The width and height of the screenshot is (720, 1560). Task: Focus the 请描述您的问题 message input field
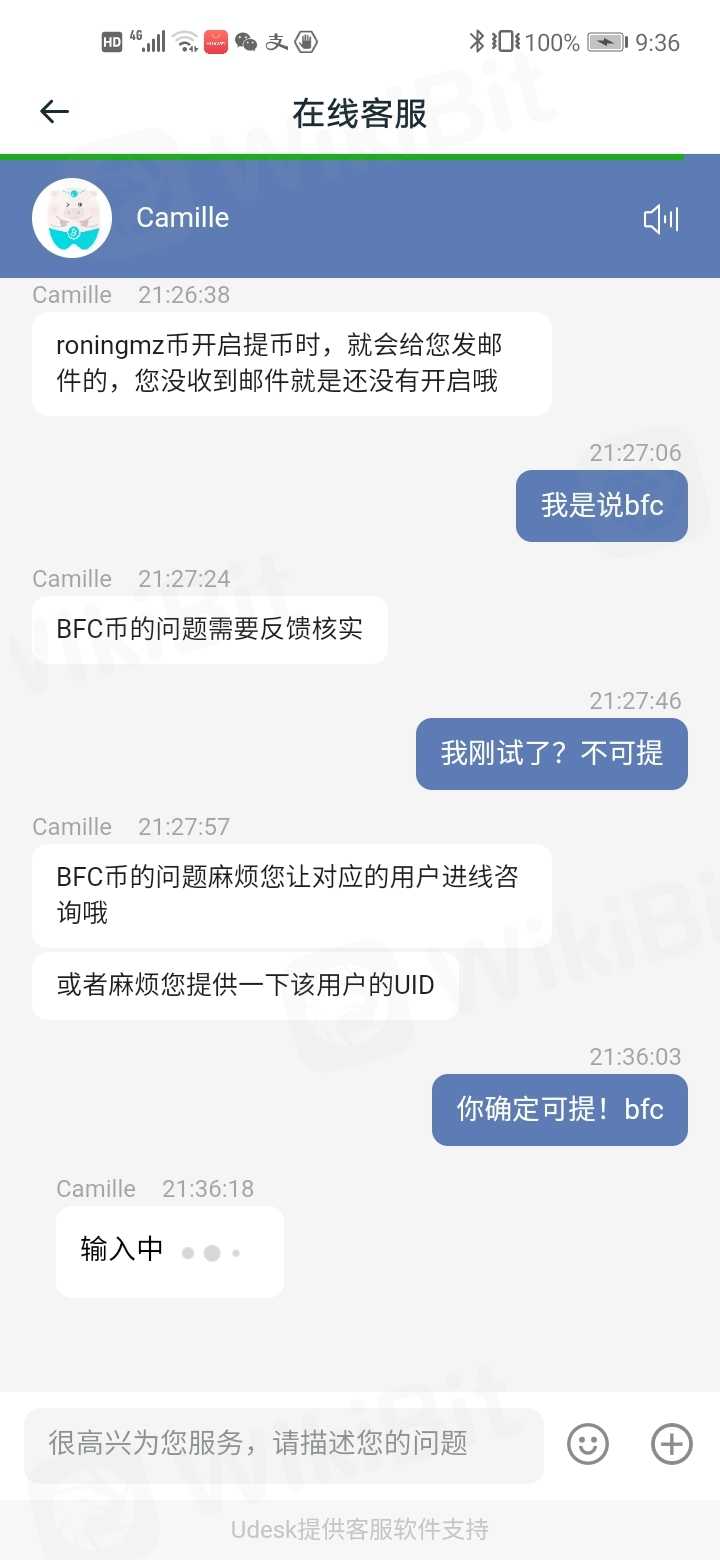pyautogui.click(x=283, y=1444)
